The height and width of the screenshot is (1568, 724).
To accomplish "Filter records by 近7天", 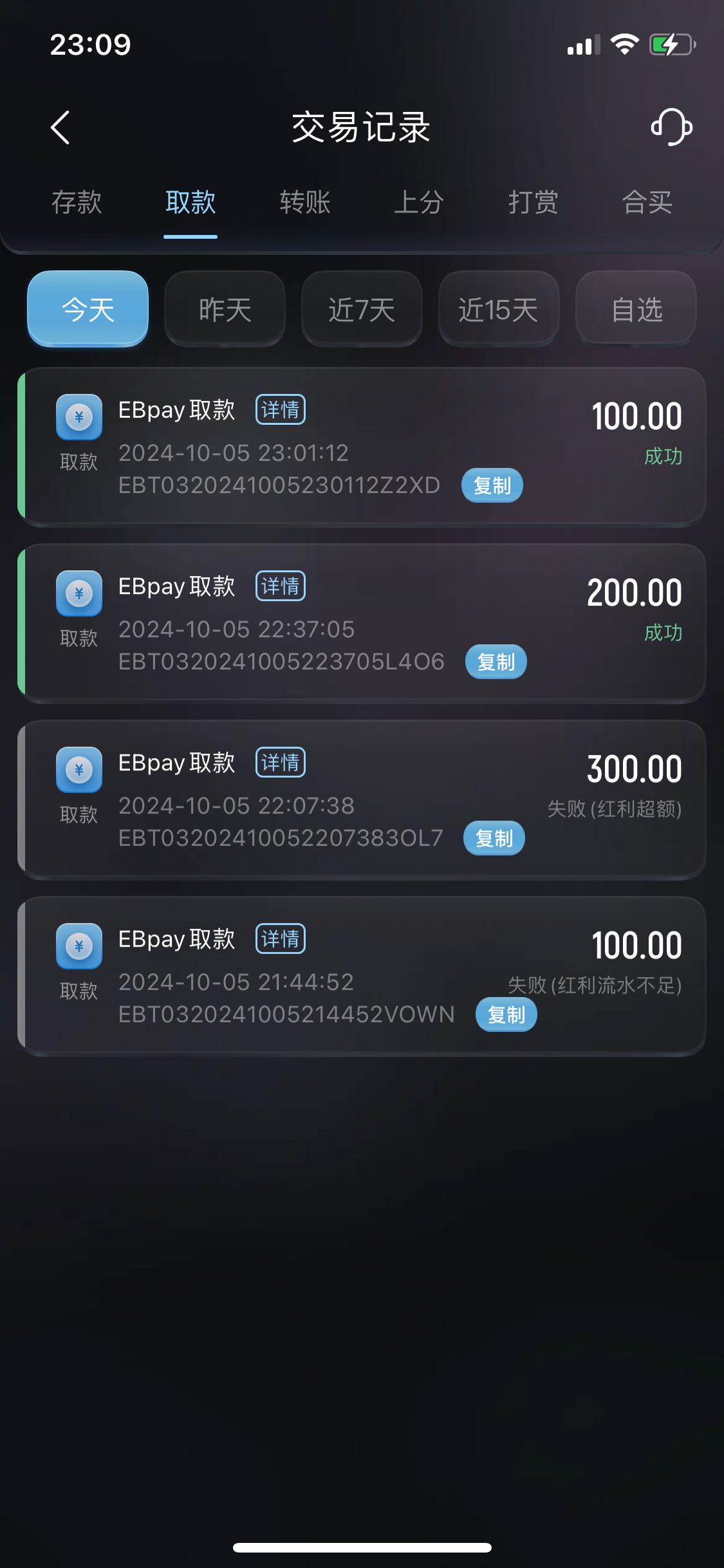I will [x=362, y=310].
